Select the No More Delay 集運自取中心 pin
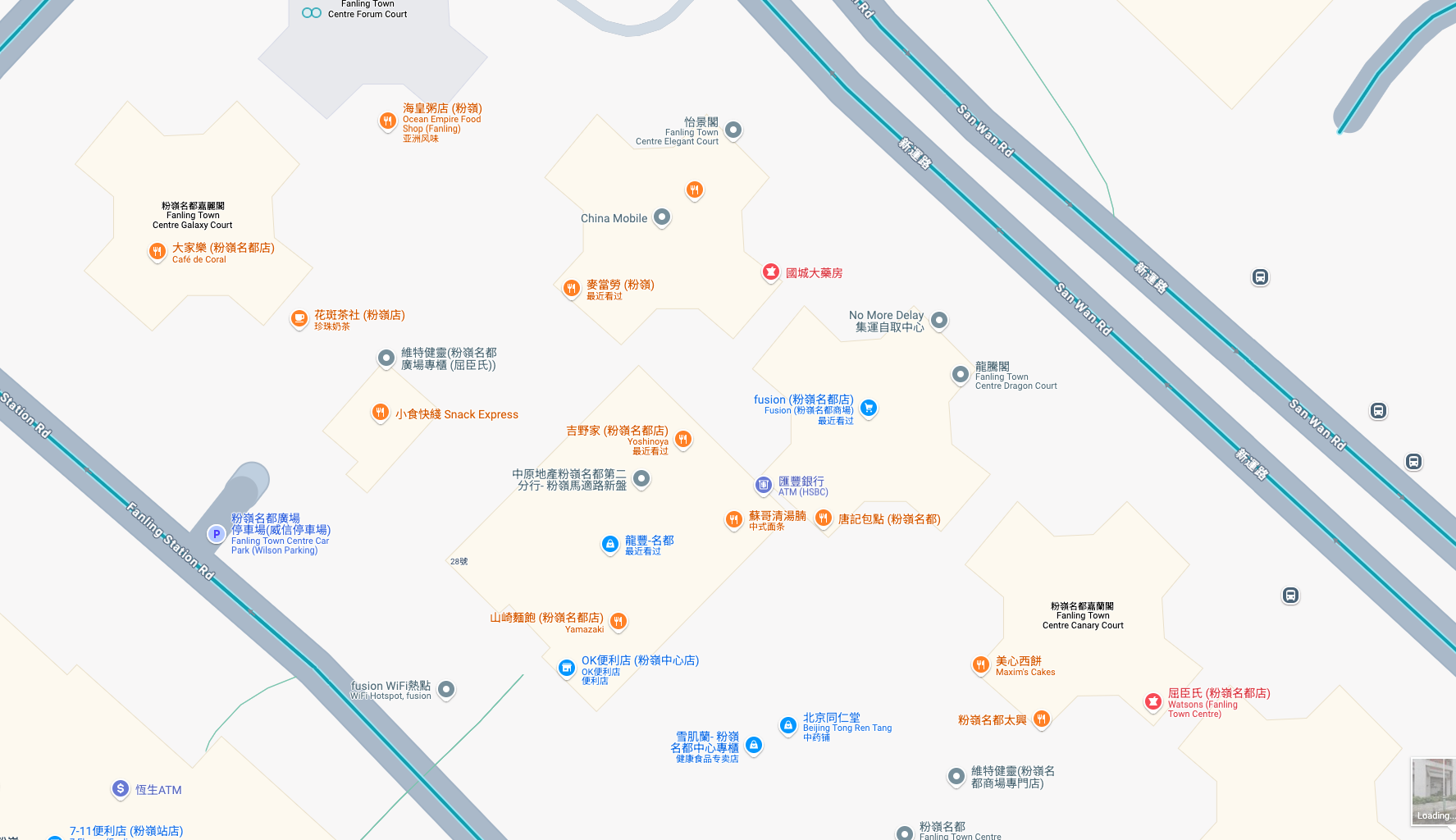 pos(939,320)
